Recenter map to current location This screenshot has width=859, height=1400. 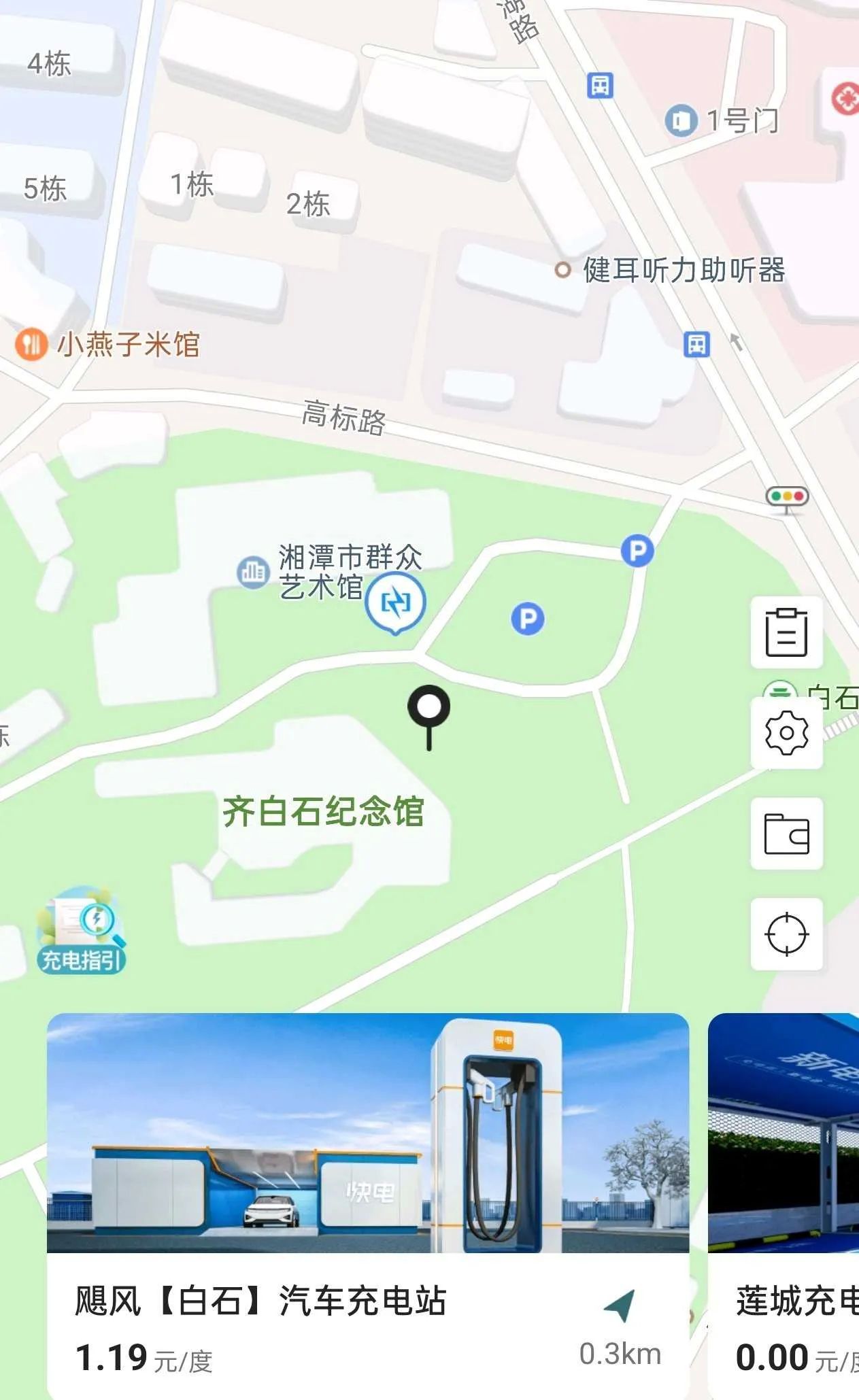click(x=786, y=934)
